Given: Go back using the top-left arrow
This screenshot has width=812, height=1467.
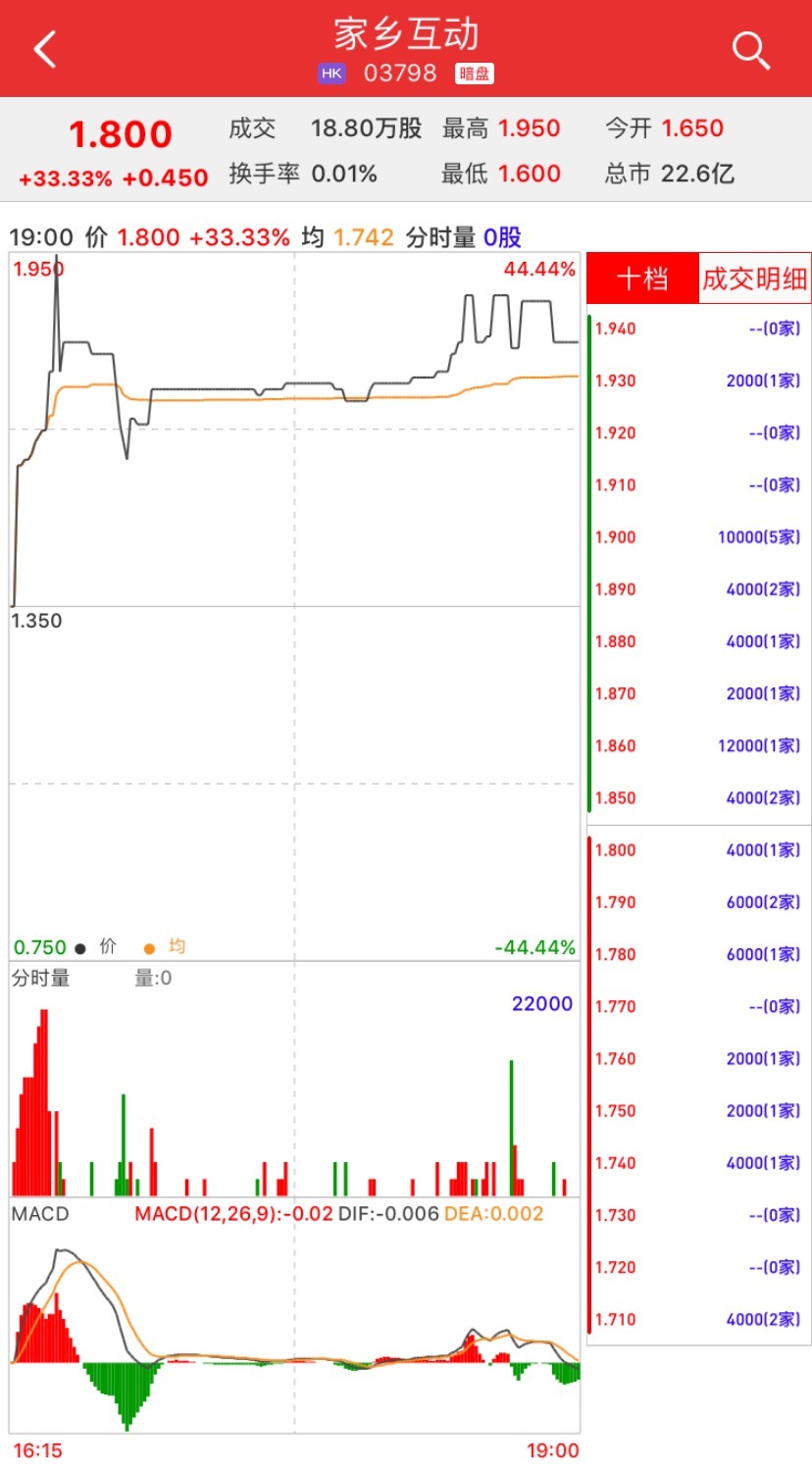Looking at the screenshot, I should (45, 49).
